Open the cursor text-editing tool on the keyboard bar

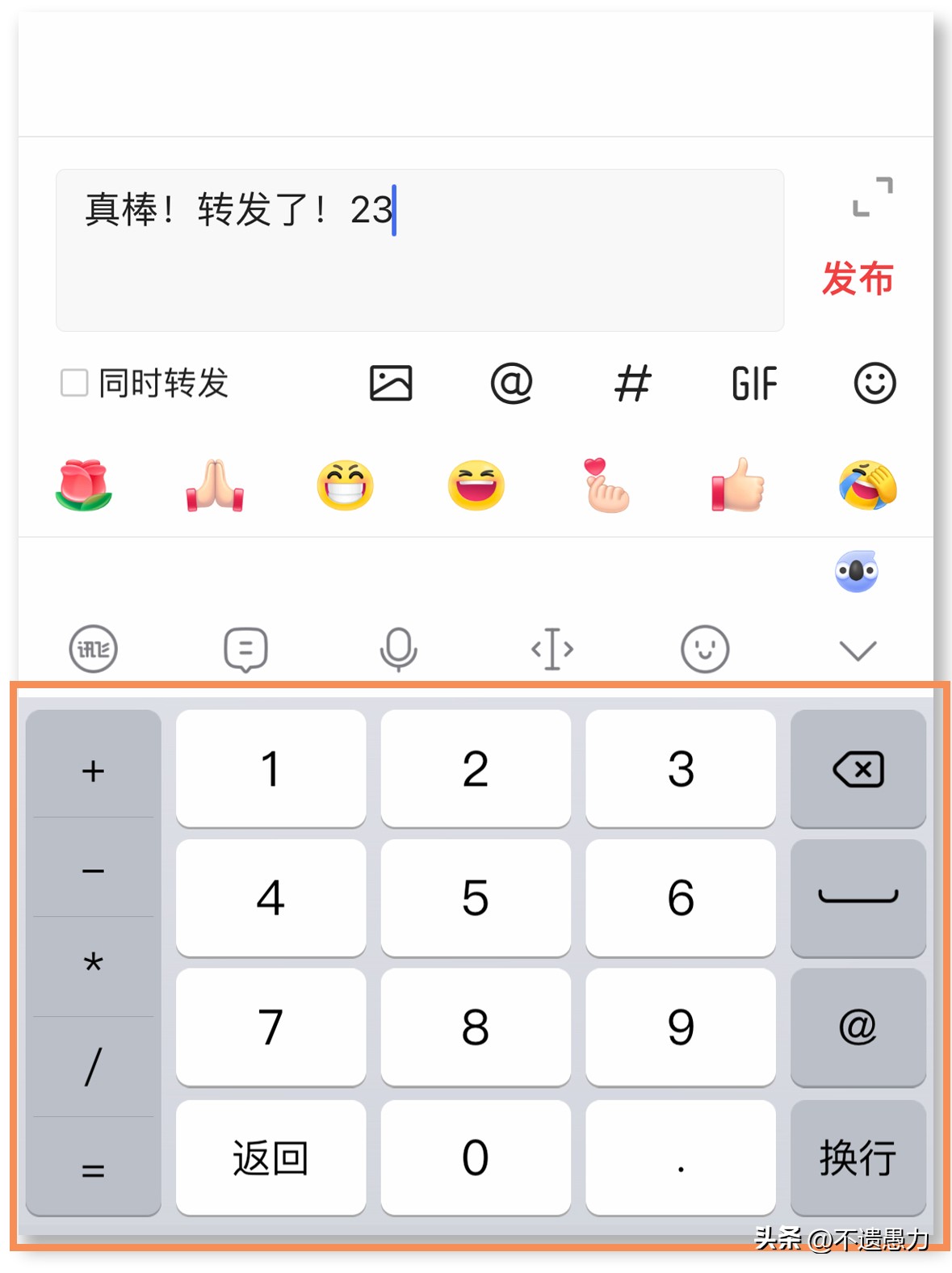pyautogui.click(x=551, y=648)
